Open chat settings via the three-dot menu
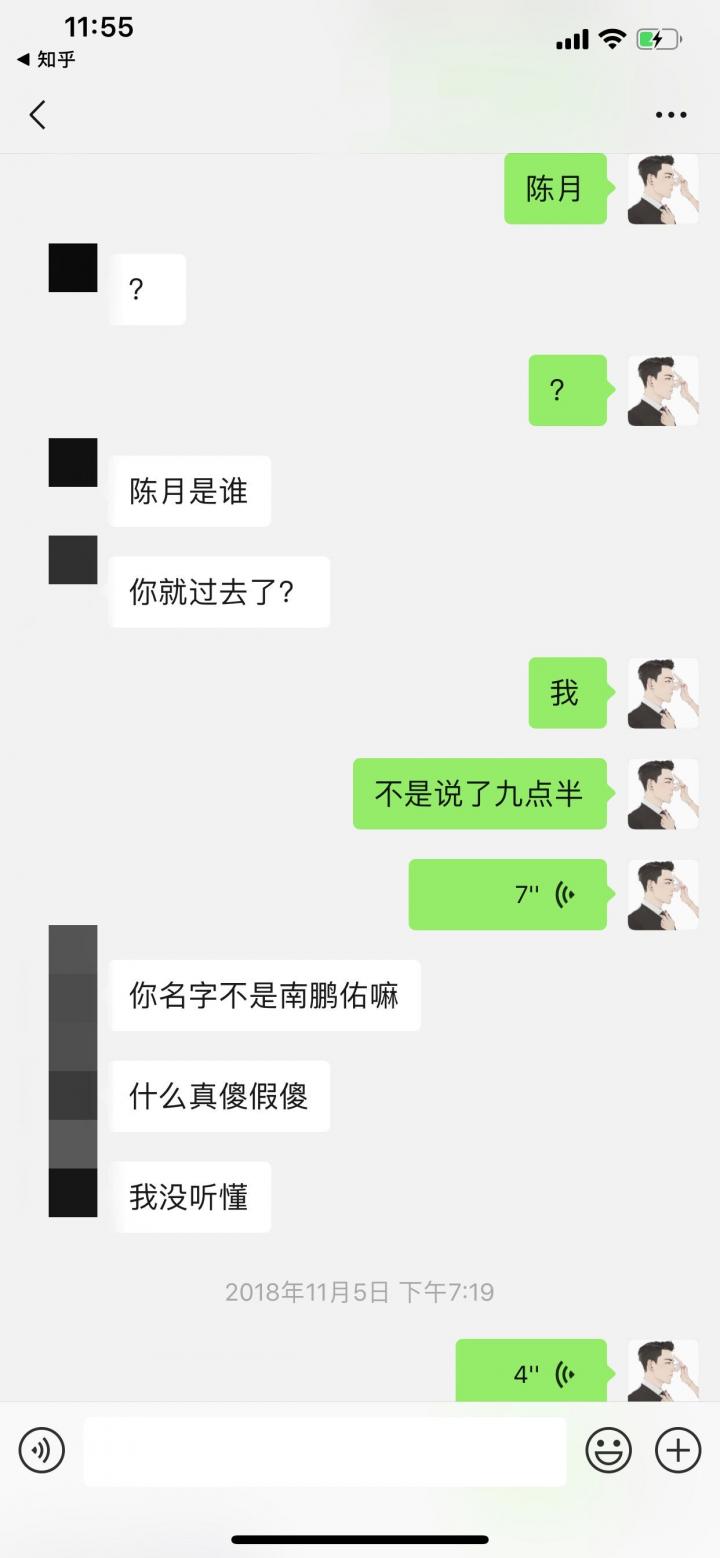 coord(669,114)
